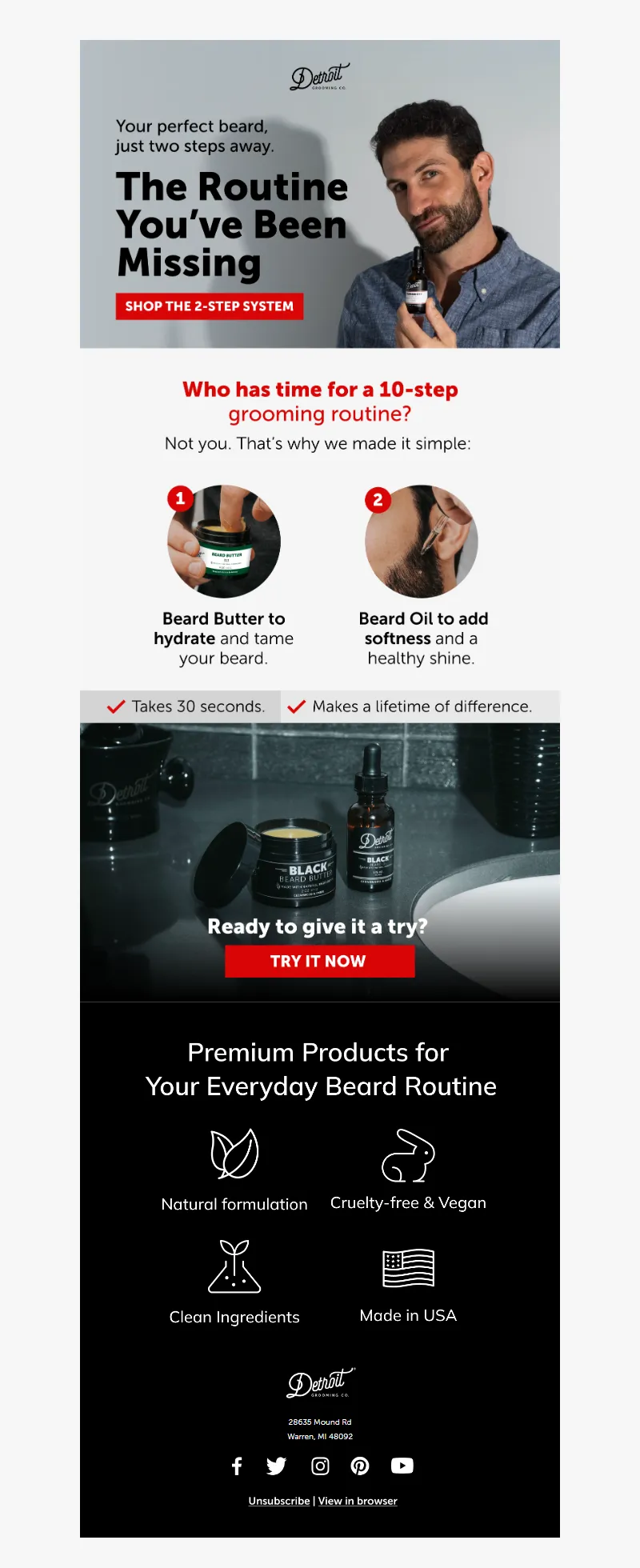Viewport: 640px width, 1568px height.
Task: Go to the Pinterest icon
Action: point(360,1466)
